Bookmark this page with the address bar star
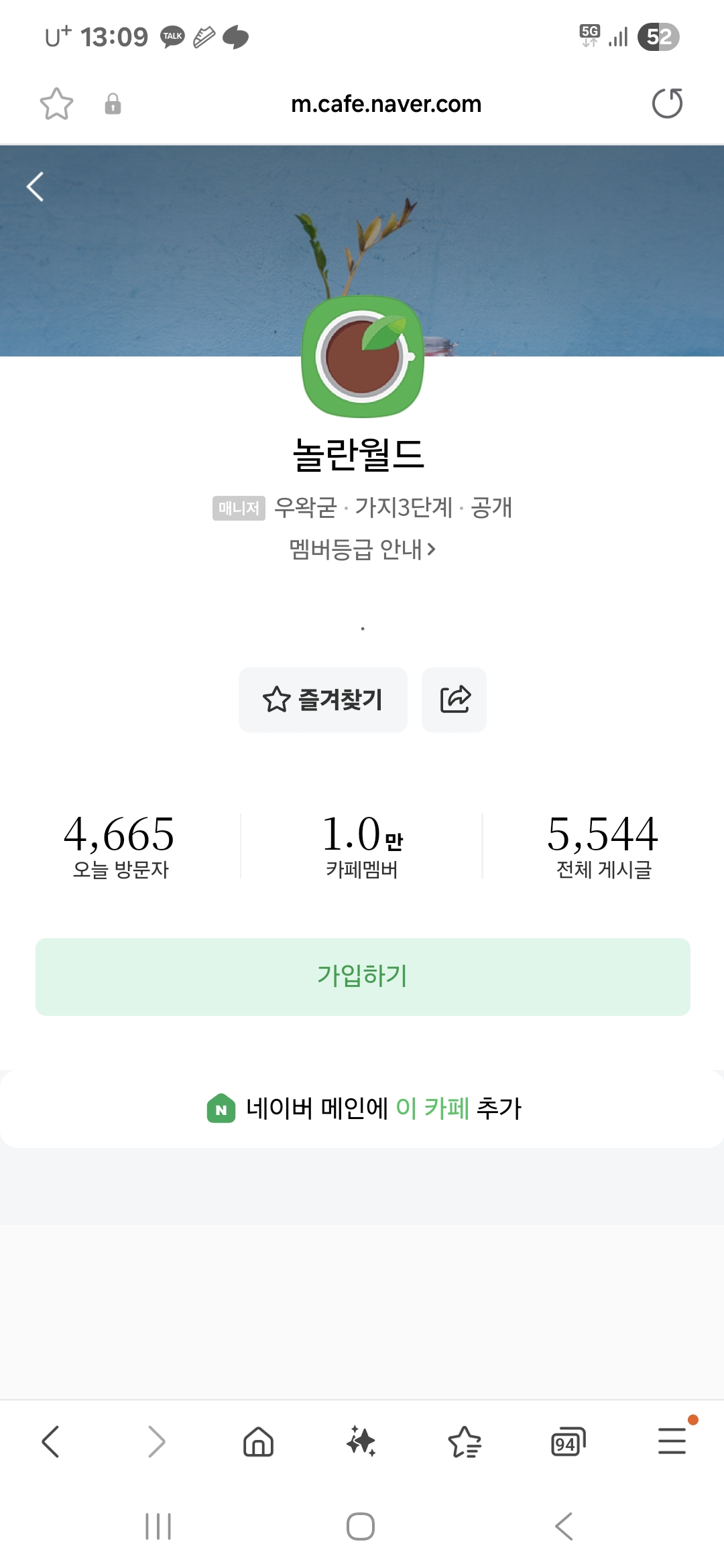This screenshot has height=1568, width=724. click(x=56, y=104)
